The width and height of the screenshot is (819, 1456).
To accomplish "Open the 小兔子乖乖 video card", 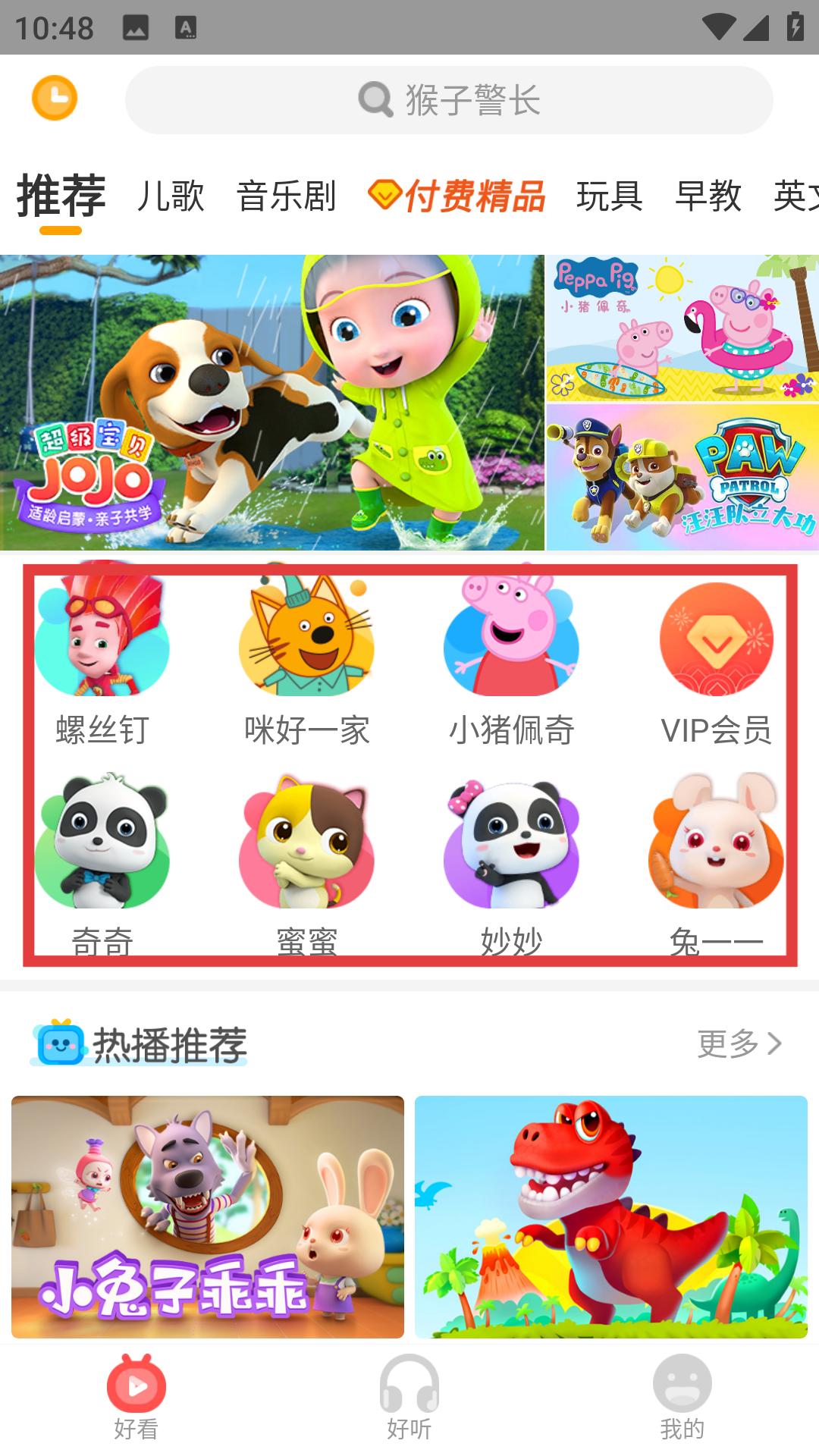I will point(208,1216).
